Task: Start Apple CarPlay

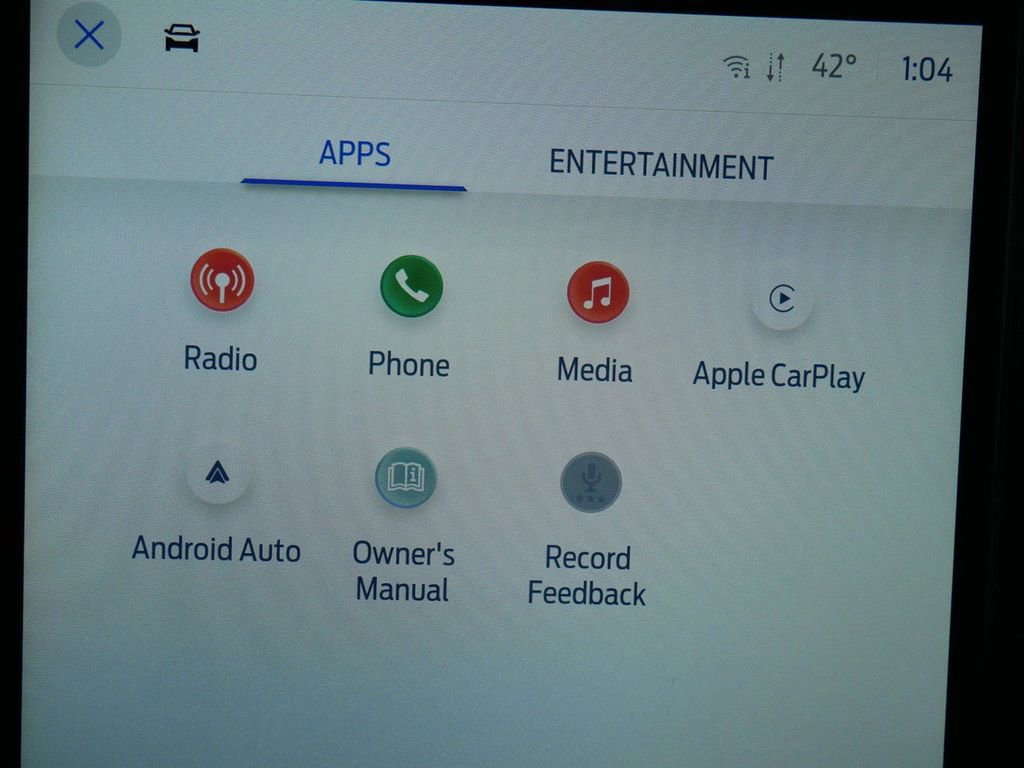Action: (x=781, y=299)
